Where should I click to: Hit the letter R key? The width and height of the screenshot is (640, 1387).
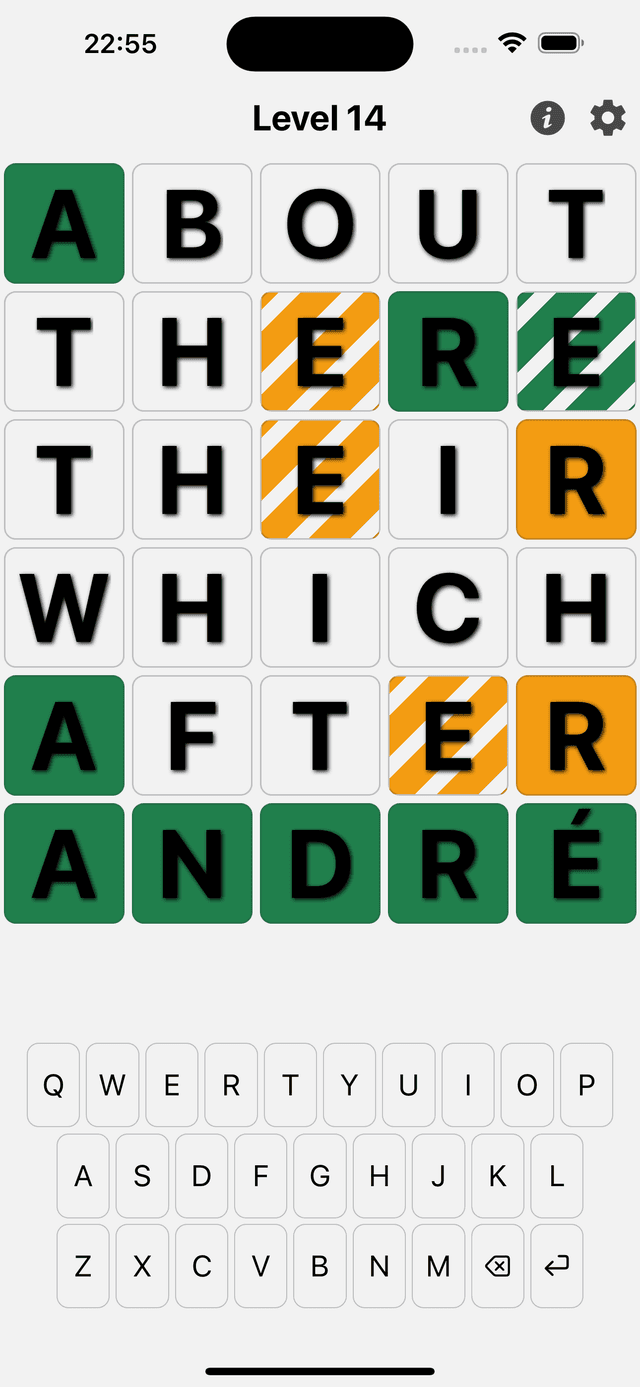tap(231, 1085)
